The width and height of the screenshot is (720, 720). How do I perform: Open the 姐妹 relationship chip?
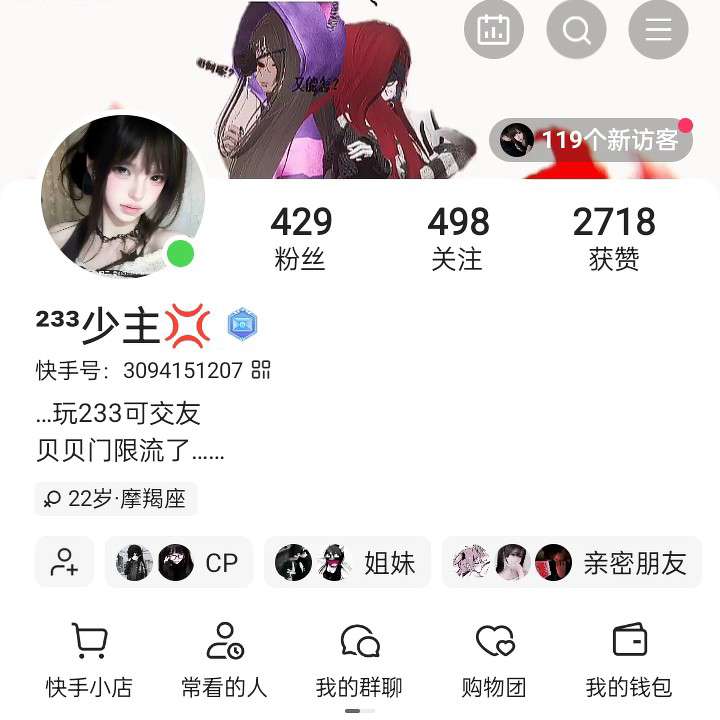click(x=347, y=562)
